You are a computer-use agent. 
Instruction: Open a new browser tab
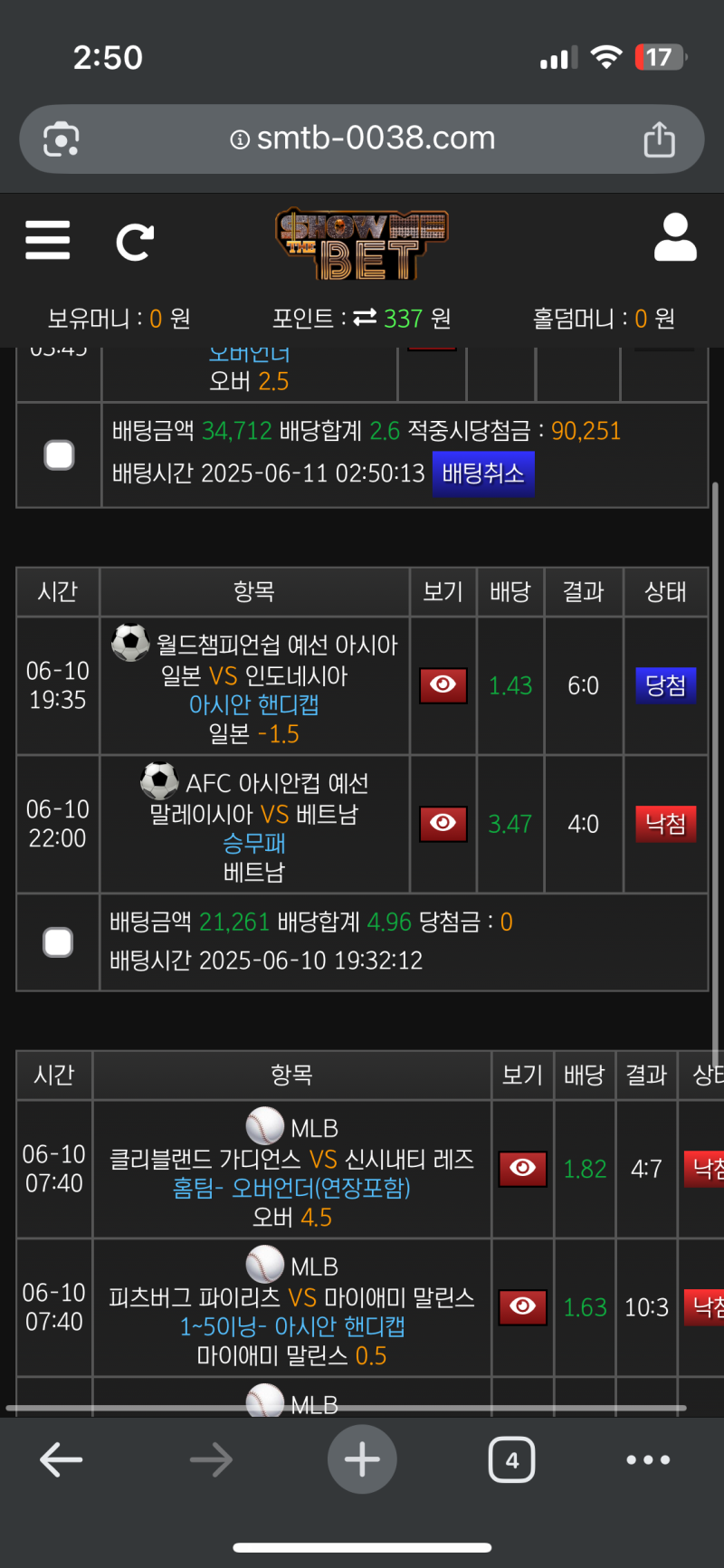tap(362, 1459)
